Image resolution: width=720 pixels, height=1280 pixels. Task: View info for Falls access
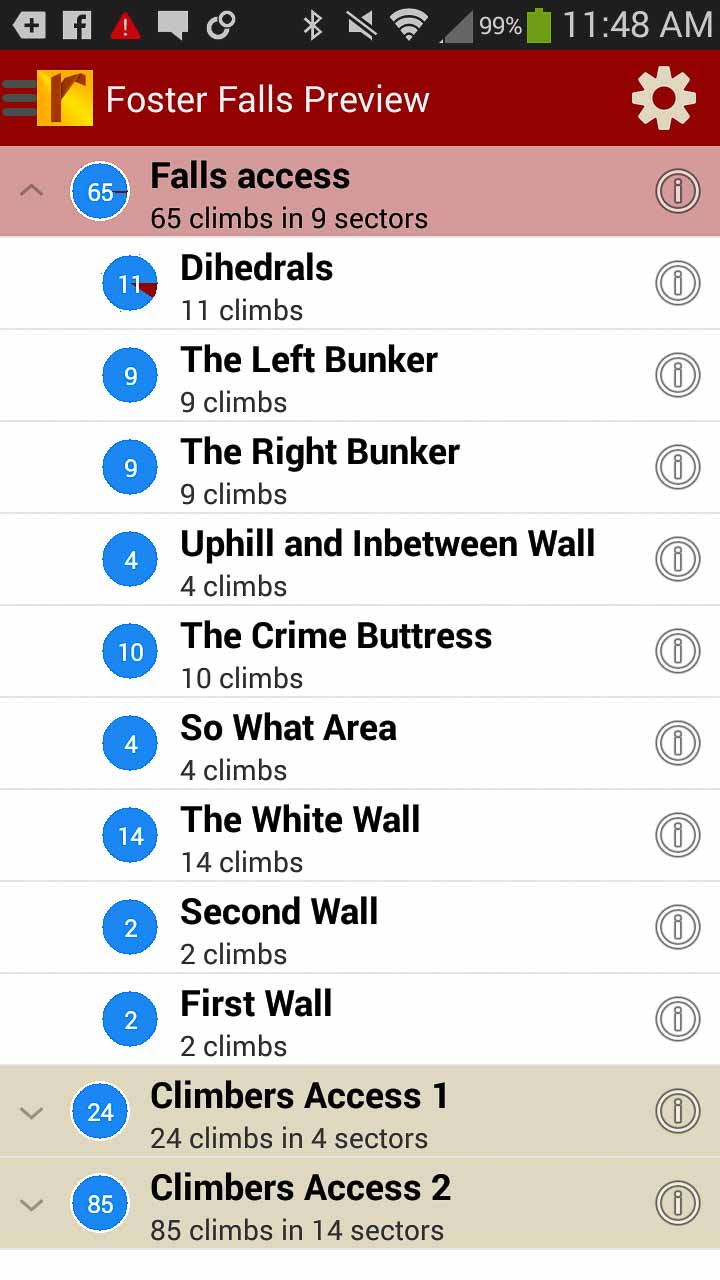pos(677,191)
